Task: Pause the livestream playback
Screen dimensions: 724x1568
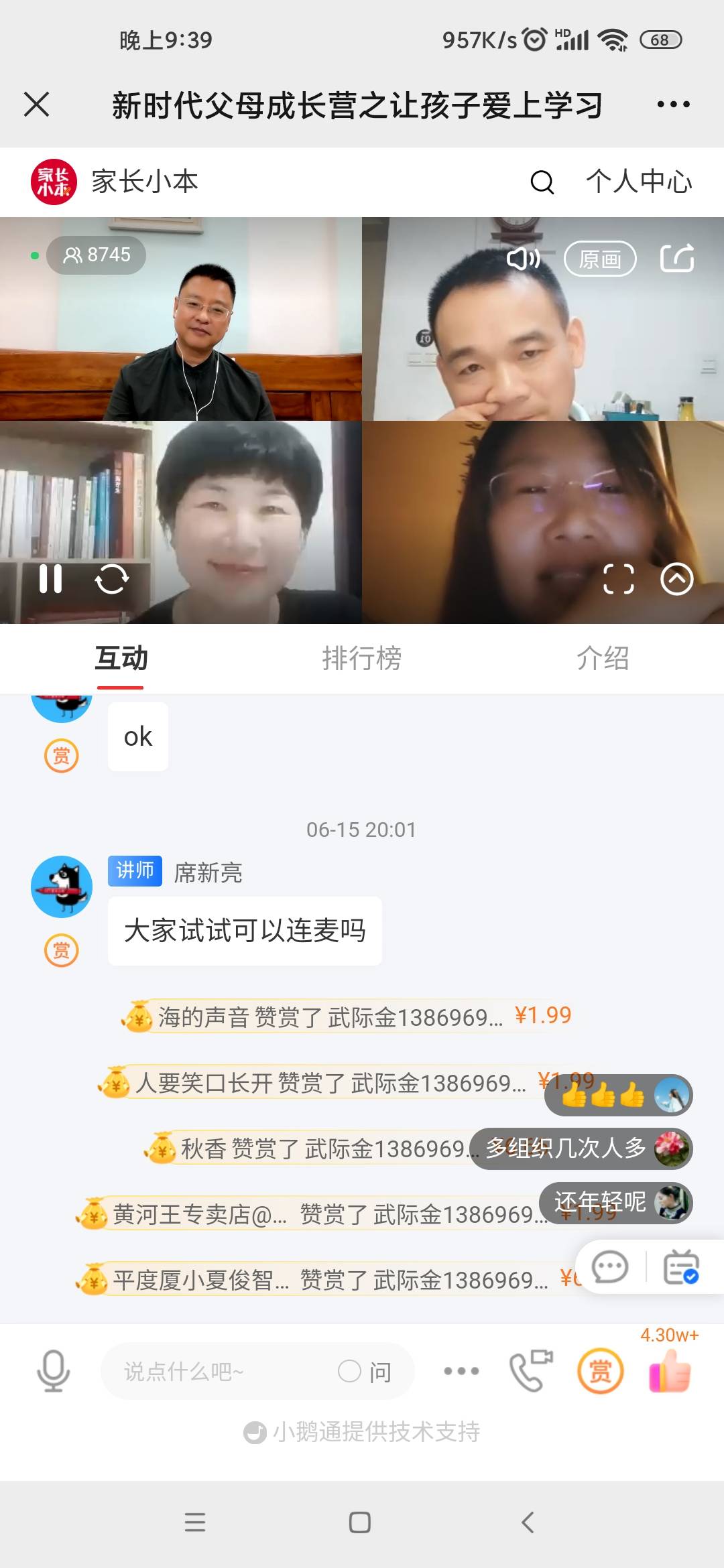Action: pyautogui.click(x=50, y=580)
